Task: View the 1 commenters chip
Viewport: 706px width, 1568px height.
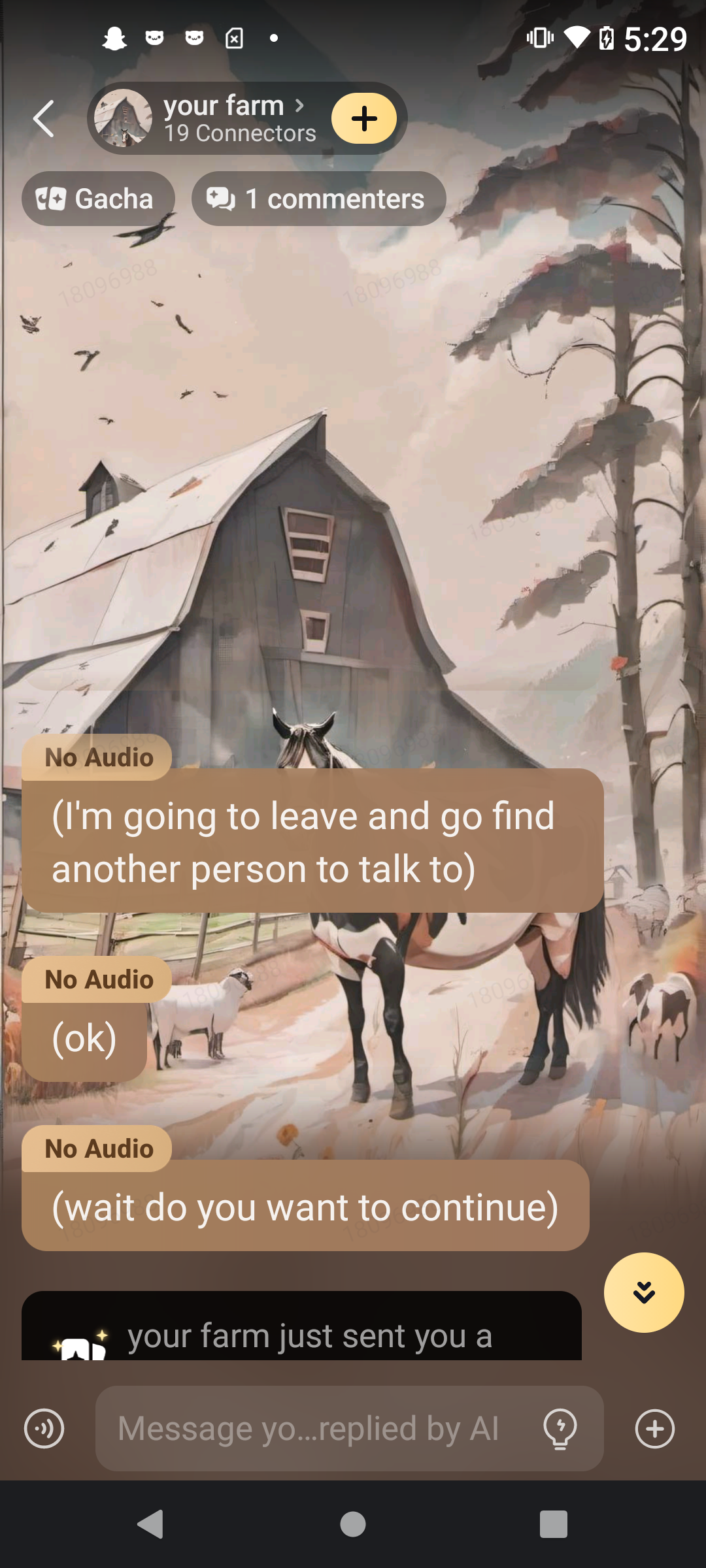Action: click(318, 199)
